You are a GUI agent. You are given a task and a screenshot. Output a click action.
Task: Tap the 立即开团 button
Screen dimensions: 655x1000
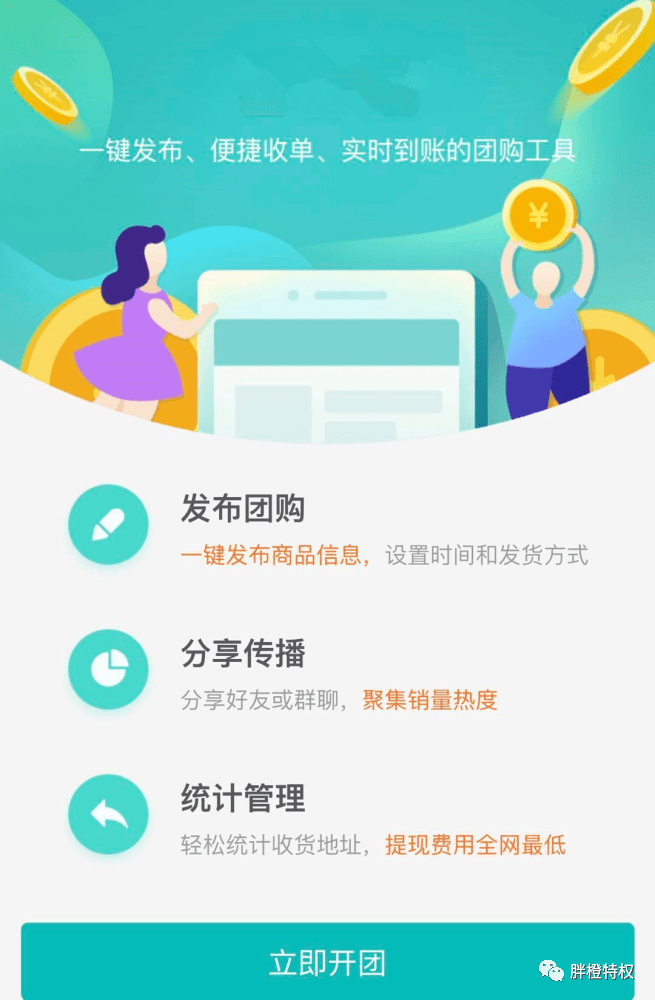pyautogui.click(x=327, y=962)
